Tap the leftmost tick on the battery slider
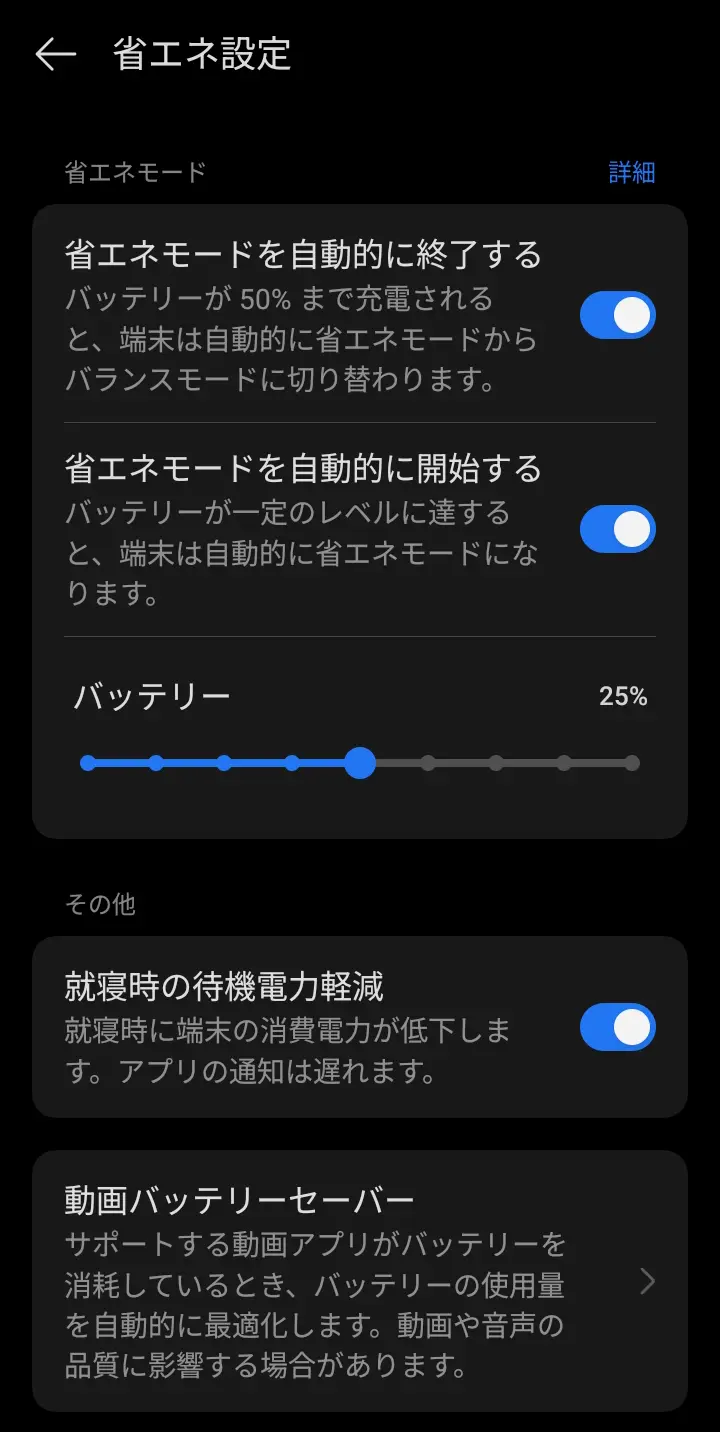Image resolution: width=720 pixels, height=1432 pixels. tap(88, 763)
